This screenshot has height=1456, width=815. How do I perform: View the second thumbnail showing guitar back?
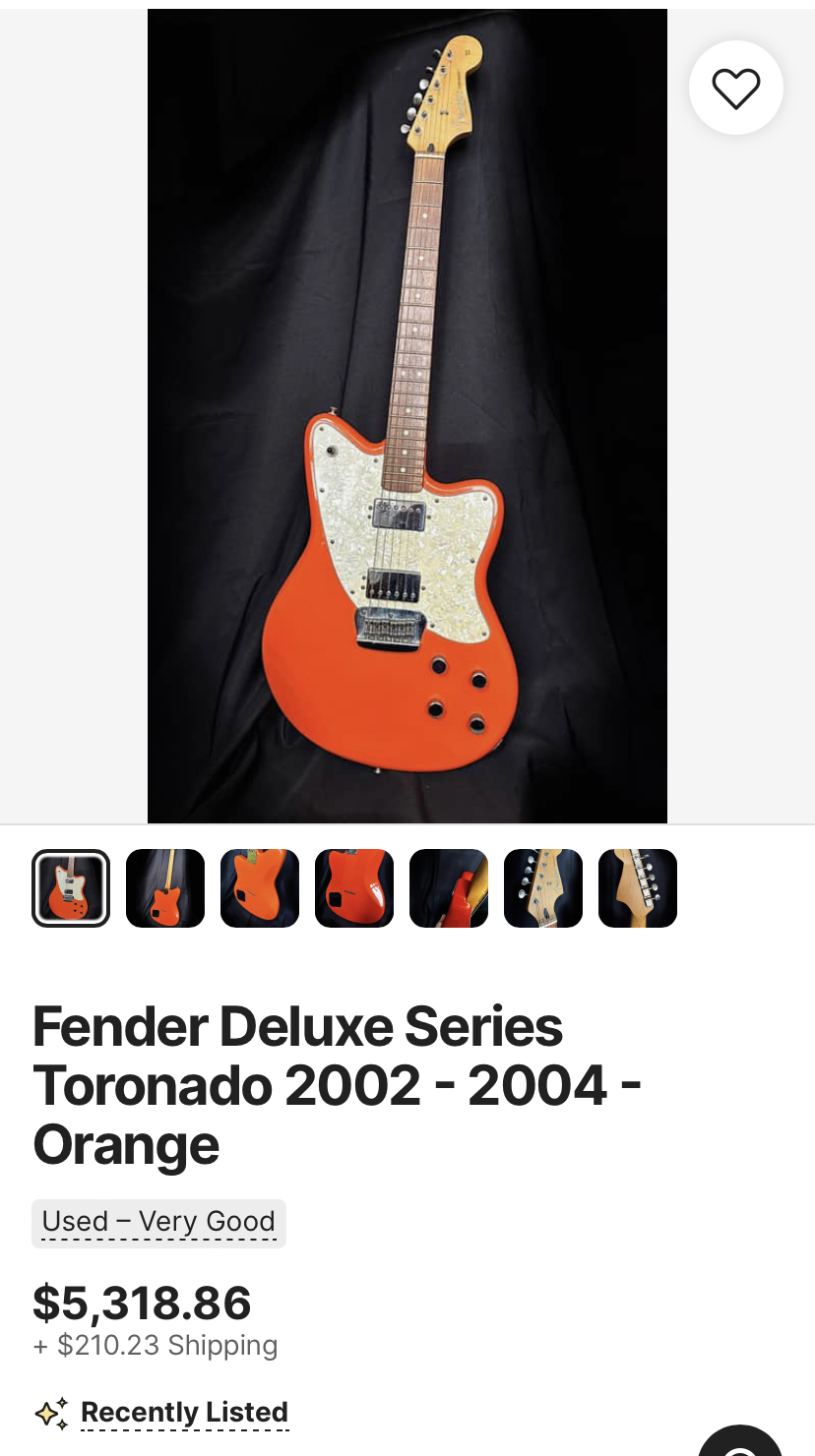(165, 888)
